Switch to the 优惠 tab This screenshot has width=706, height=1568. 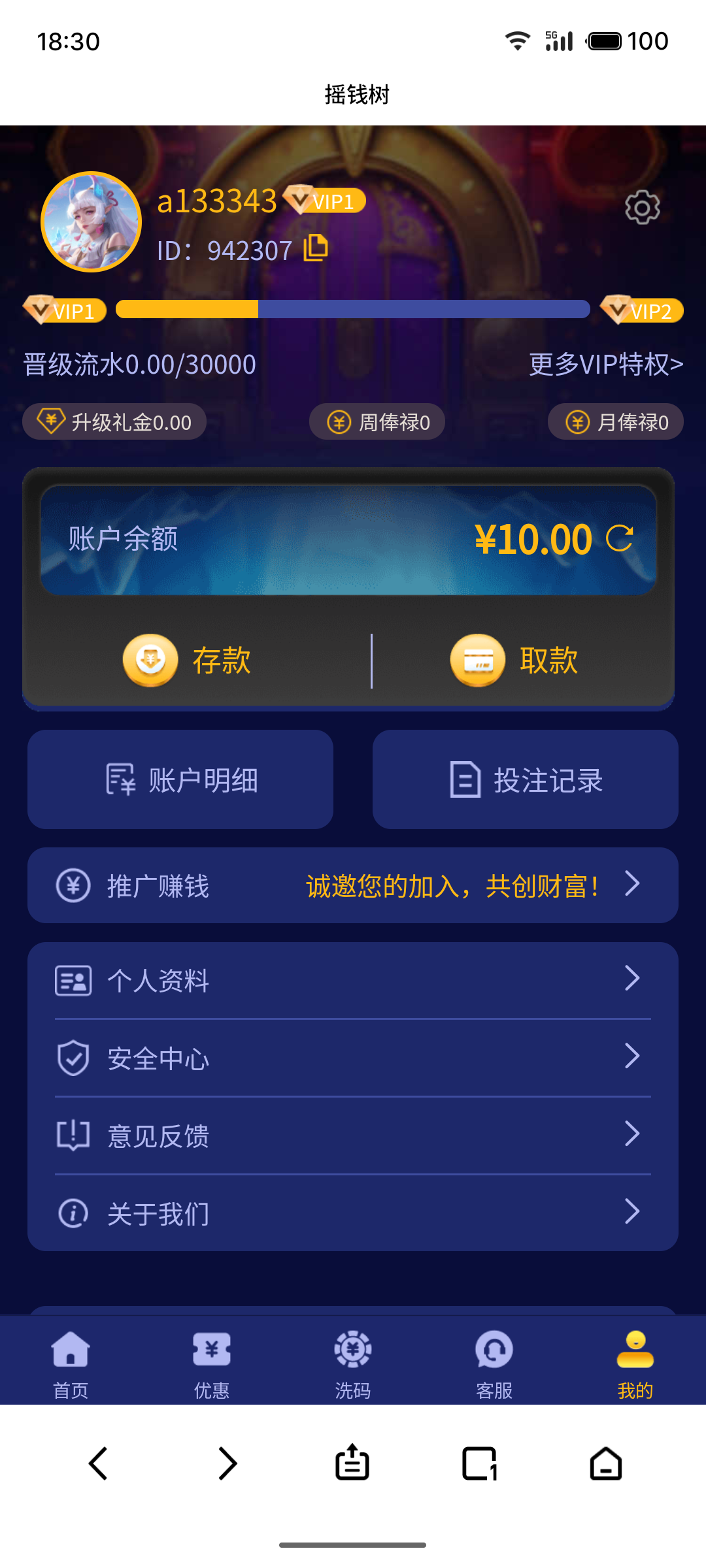tap(212, 1360)
